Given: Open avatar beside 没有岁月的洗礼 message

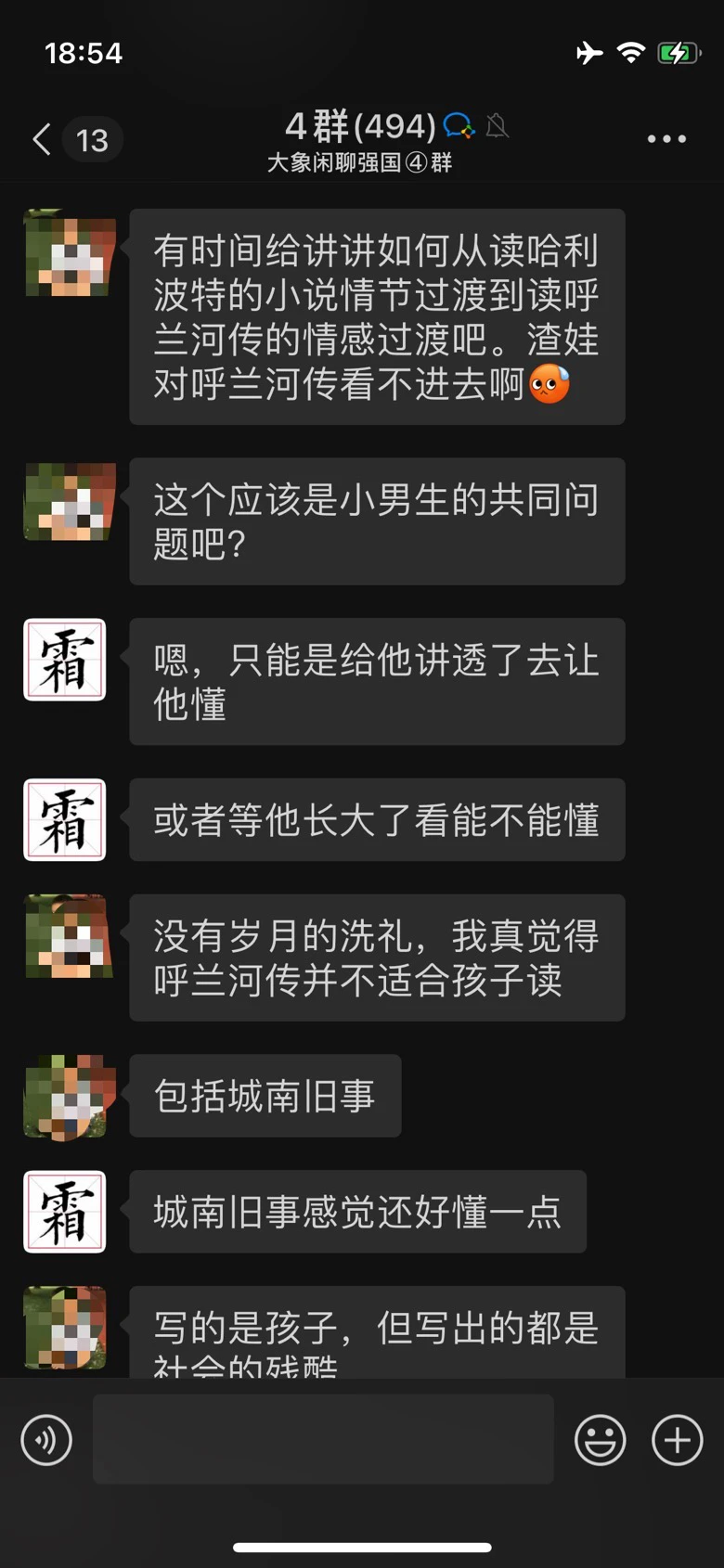Looking at the screenshot, I should (70, 936).
